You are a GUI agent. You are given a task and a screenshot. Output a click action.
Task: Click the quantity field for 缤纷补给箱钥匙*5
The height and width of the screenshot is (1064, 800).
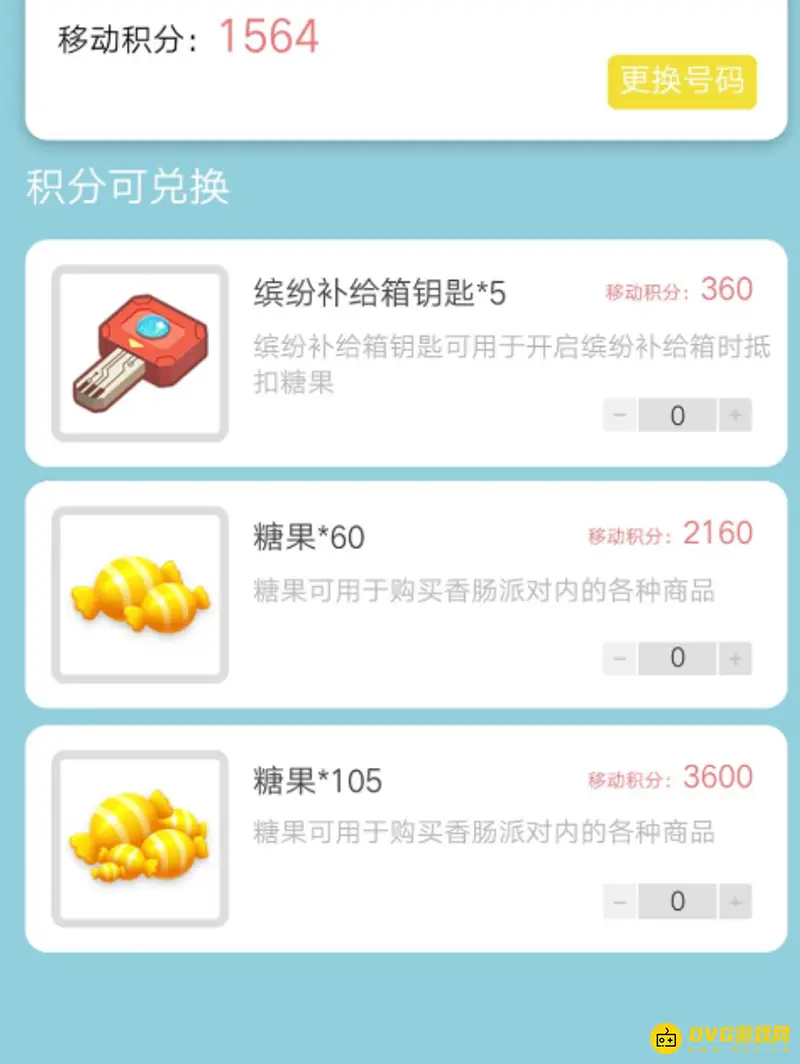(677, 415)
